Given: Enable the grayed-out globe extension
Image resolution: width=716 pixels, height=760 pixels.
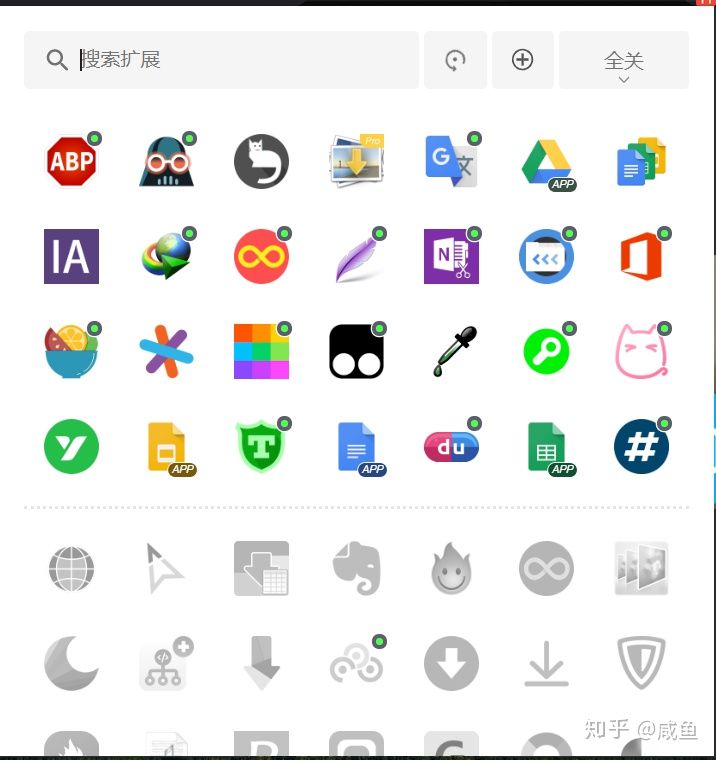Looking at the screenshot, I should pos(71,569).
